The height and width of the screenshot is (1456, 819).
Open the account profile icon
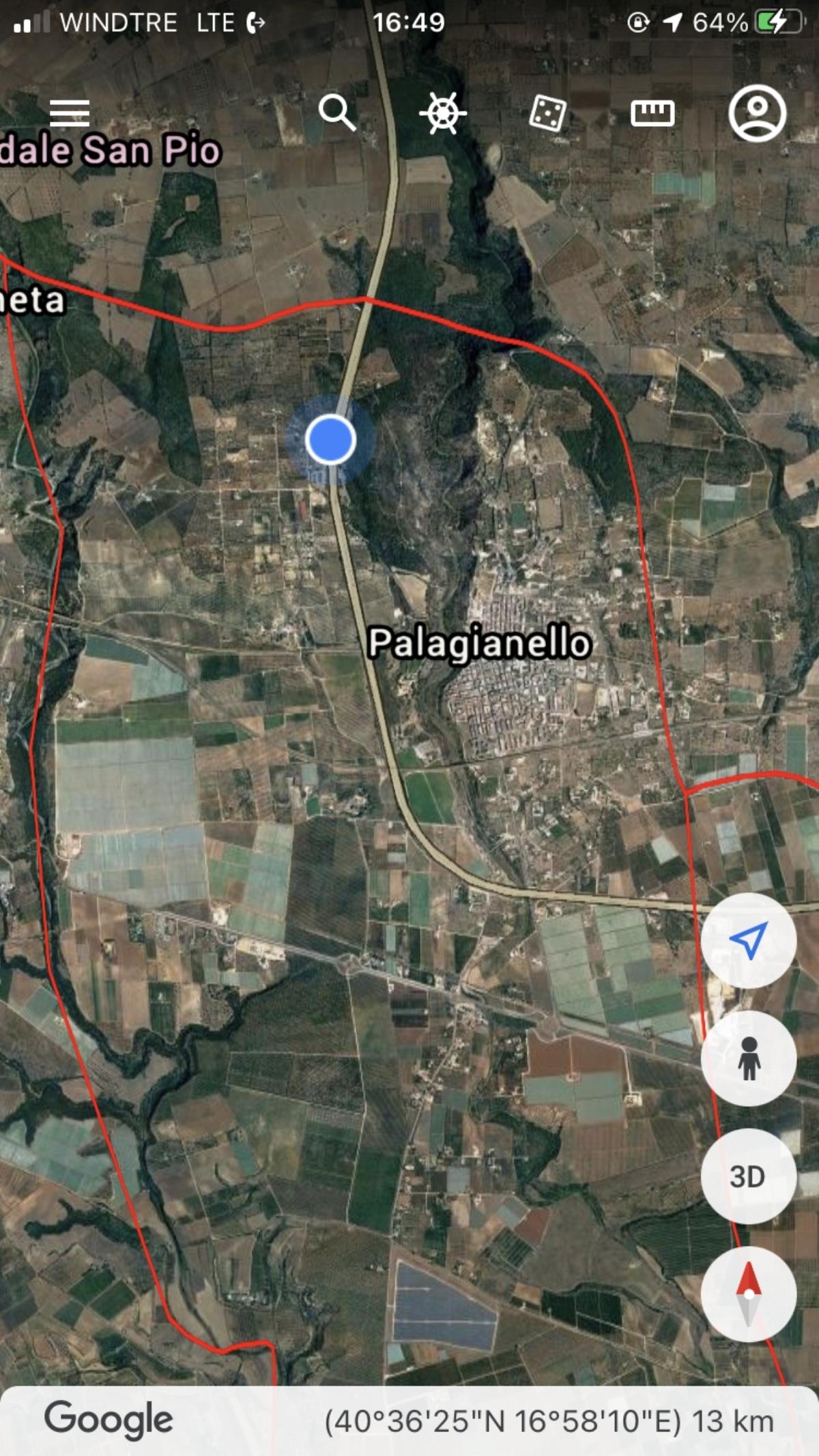tap(757, 113)
